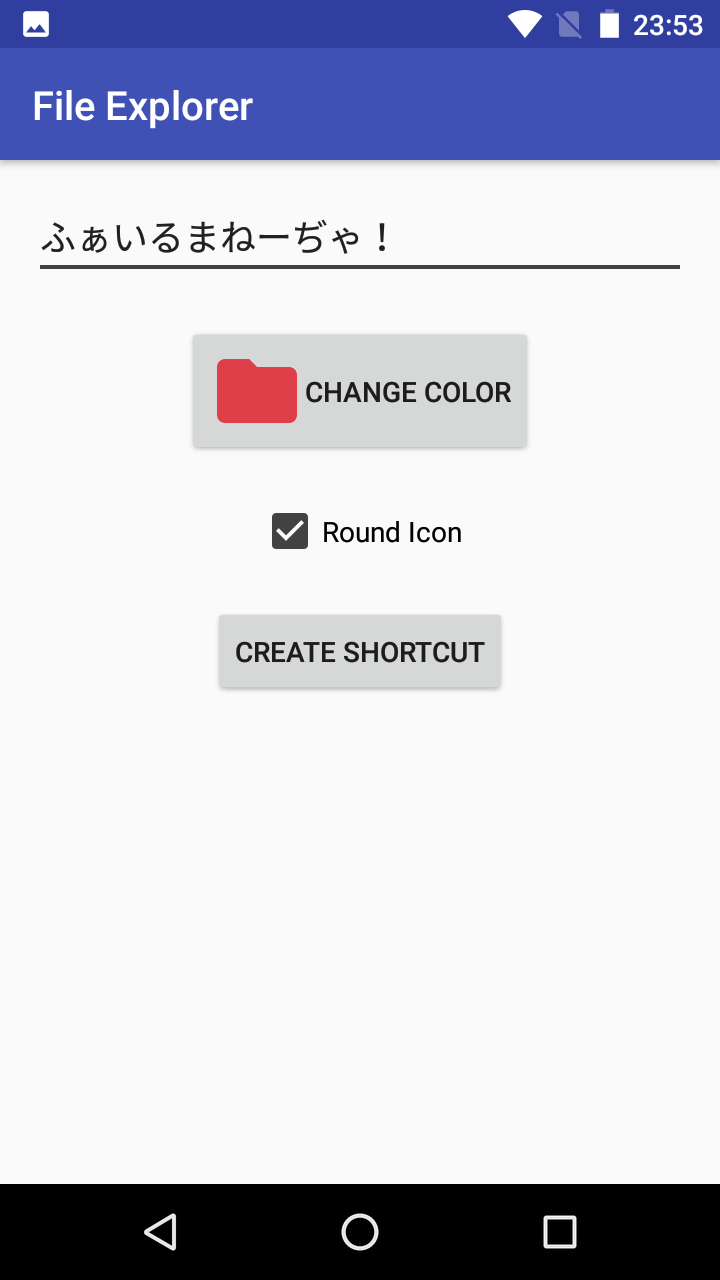Click the File Explorer title

[x=142, y=105]
